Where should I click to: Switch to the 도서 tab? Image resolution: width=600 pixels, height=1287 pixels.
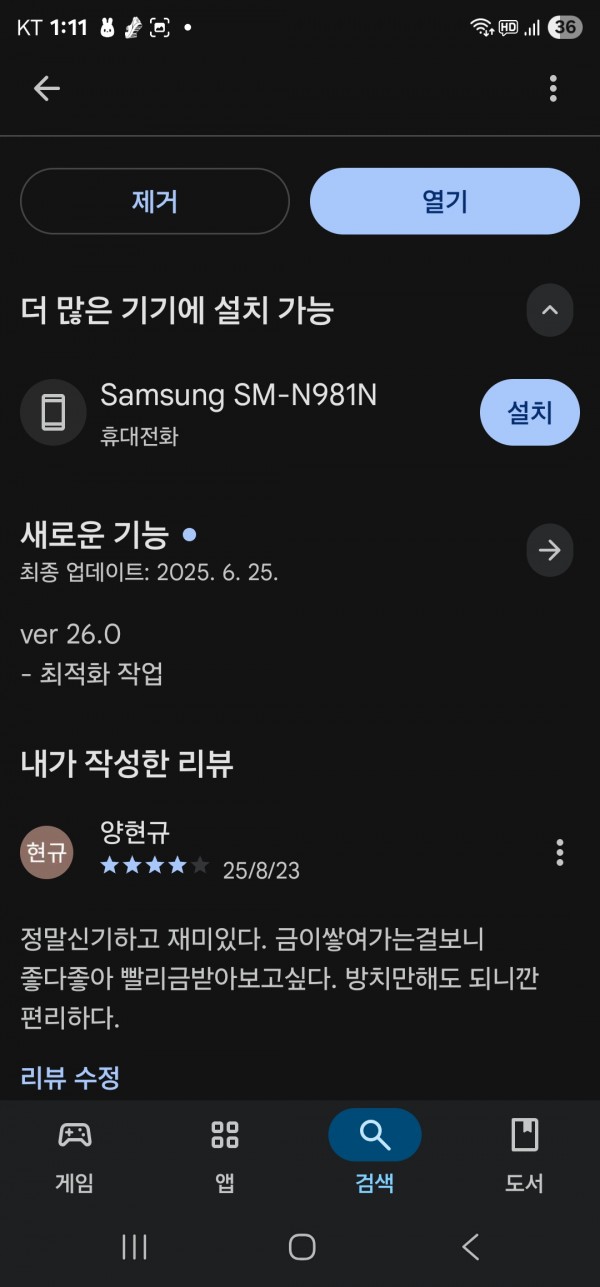(x=525, y=1157)
